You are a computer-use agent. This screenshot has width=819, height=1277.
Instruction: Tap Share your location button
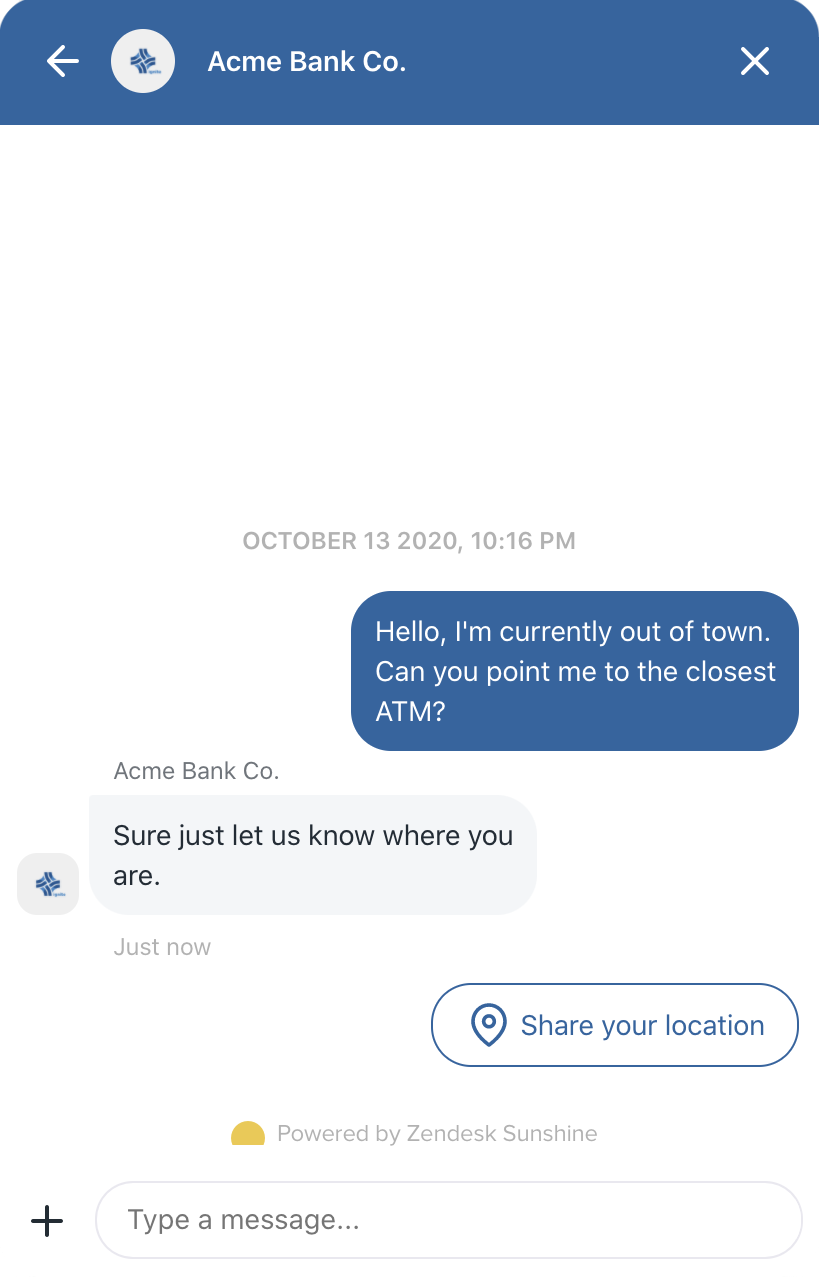[x=615, y=1025]
